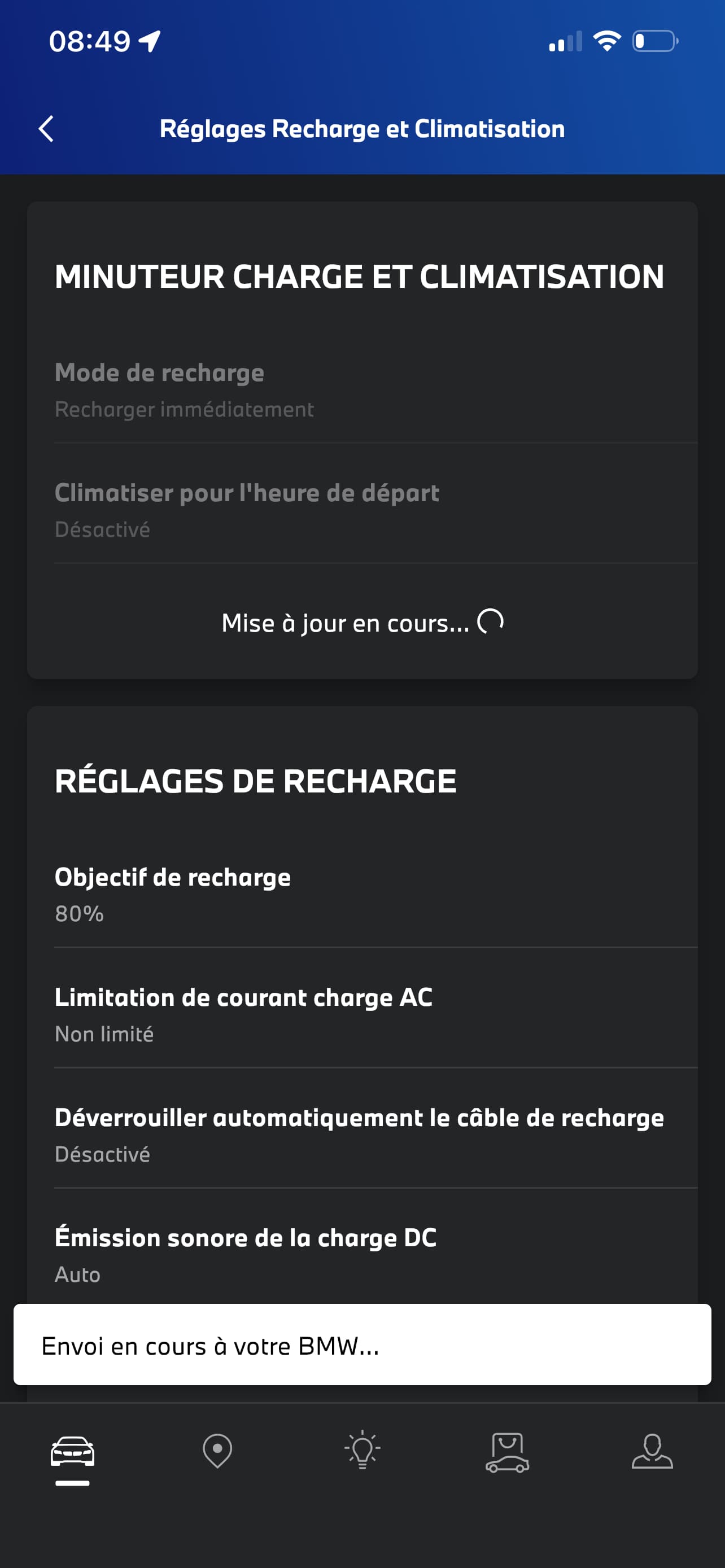The width and height of the screenshot is (725, 1568).
Task: Switch to the map location tab
Action: [x=217, y=1452]
